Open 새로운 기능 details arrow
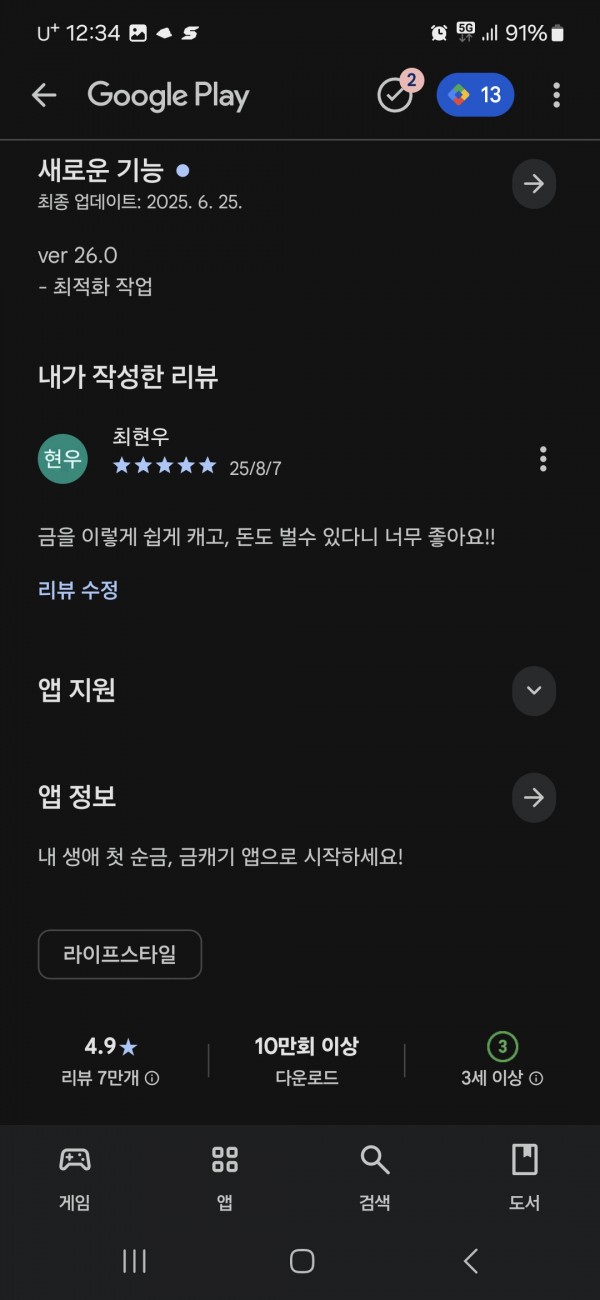Image resolution: width=600 pixels, height=1300 pixels. coord(534,184)
